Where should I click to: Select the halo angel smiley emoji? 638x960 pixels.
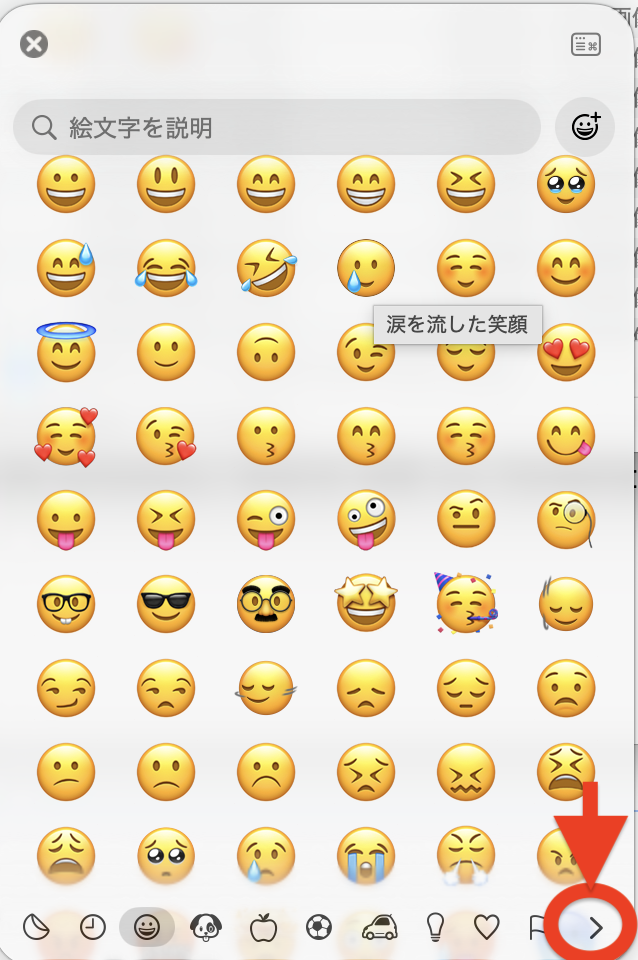[66, 352]
